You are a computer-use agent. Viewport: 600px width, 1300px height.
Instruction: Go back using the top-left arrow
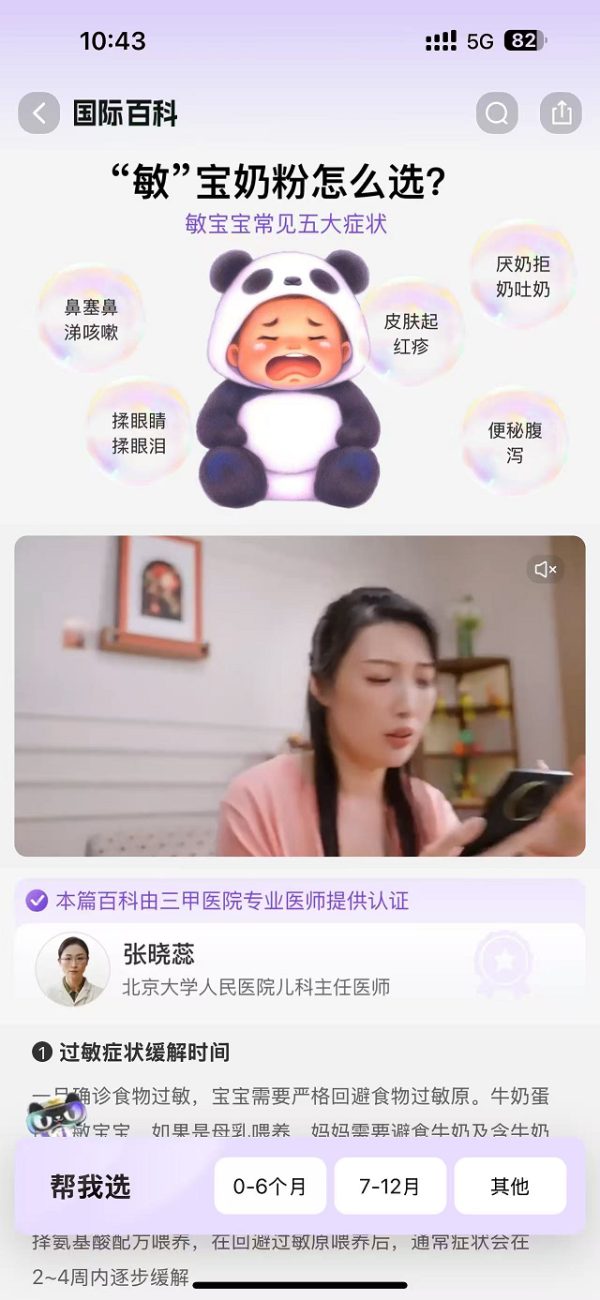[x=39, y=113]
